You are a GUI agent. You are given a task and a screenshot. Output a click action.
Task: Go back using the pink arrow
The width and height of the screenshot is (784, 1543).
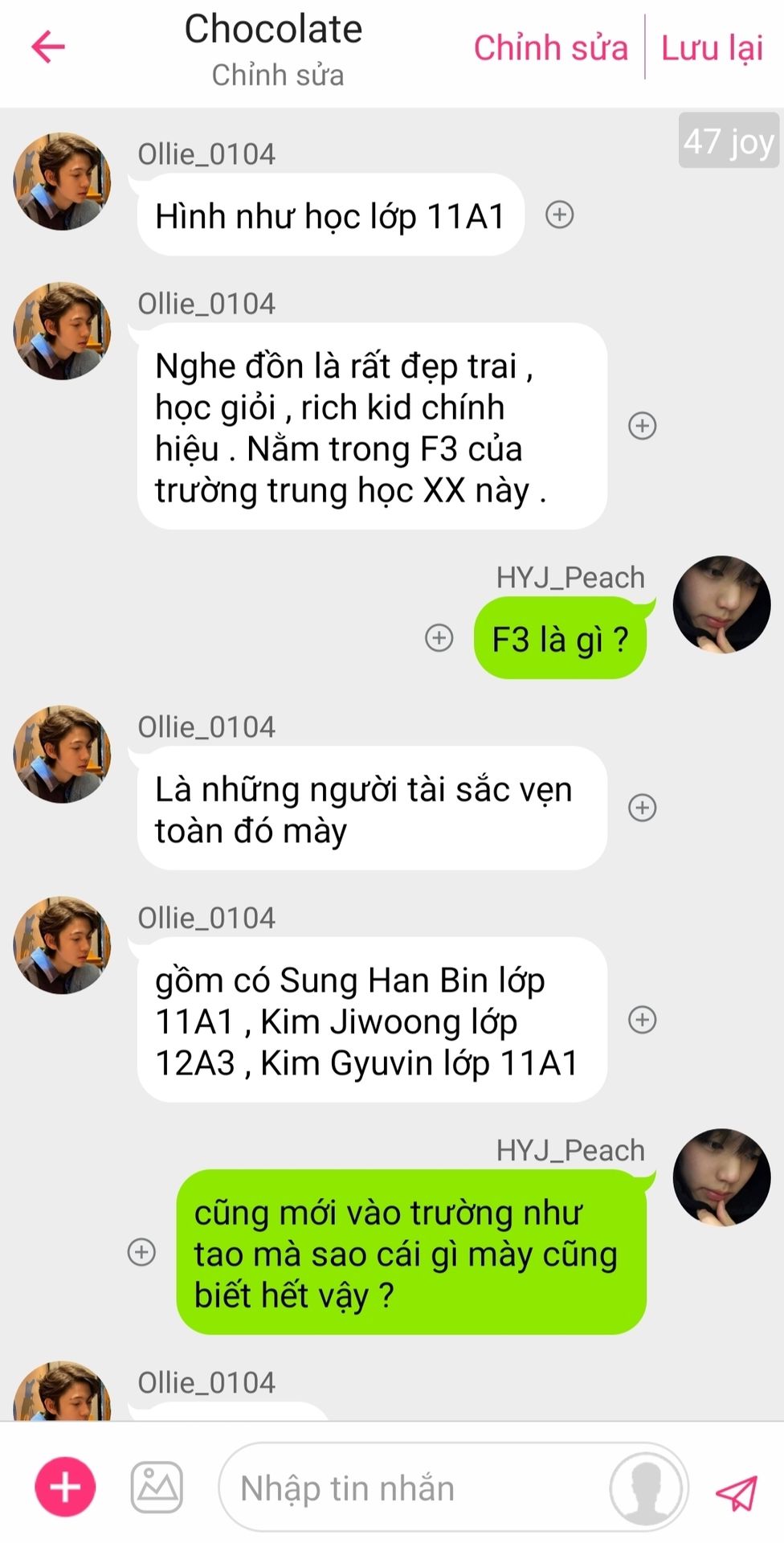click(x=48, y=47)
